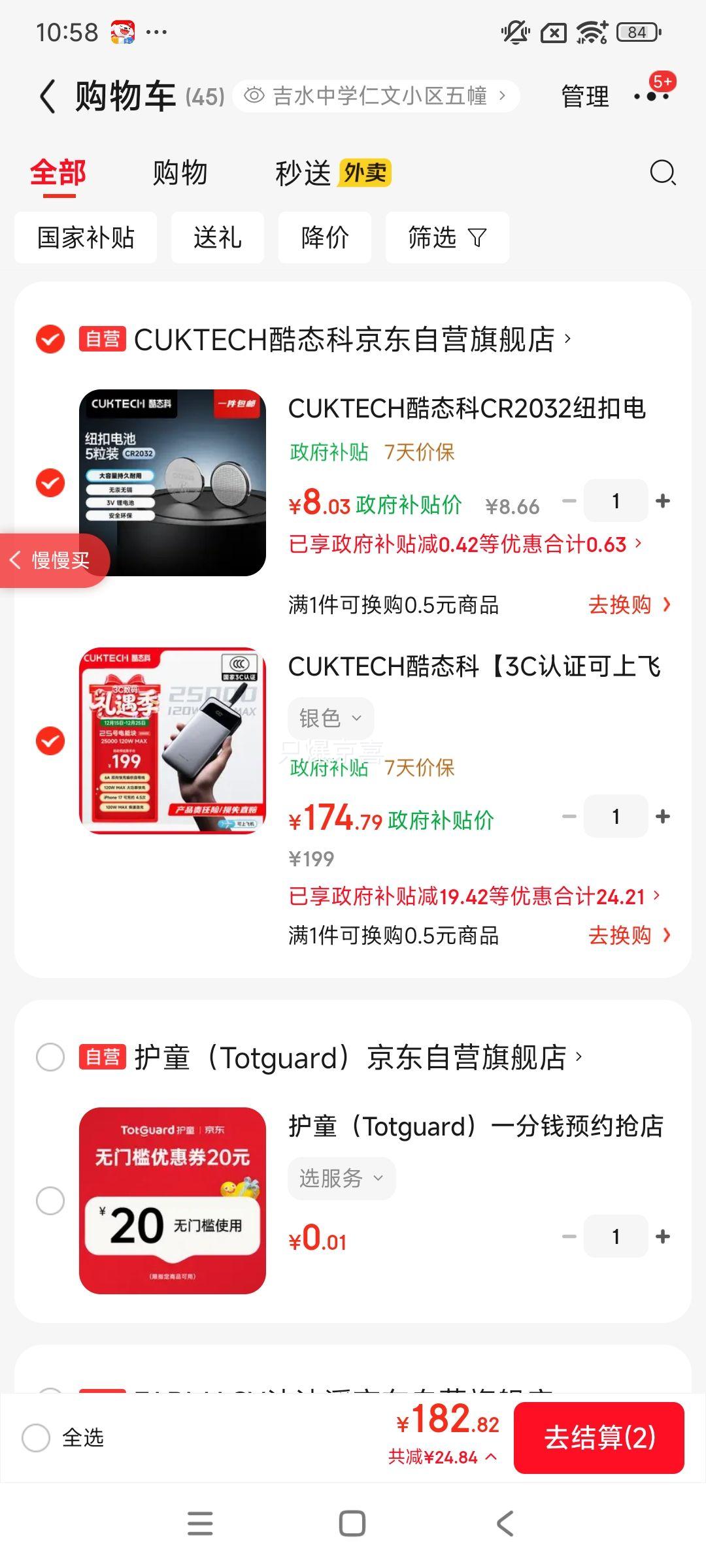Image resolution: width=706 pixels, height=1568 pixels.
Task: Tap the 慢慢买 floating side tab
Action: click(x=54, y=560)
